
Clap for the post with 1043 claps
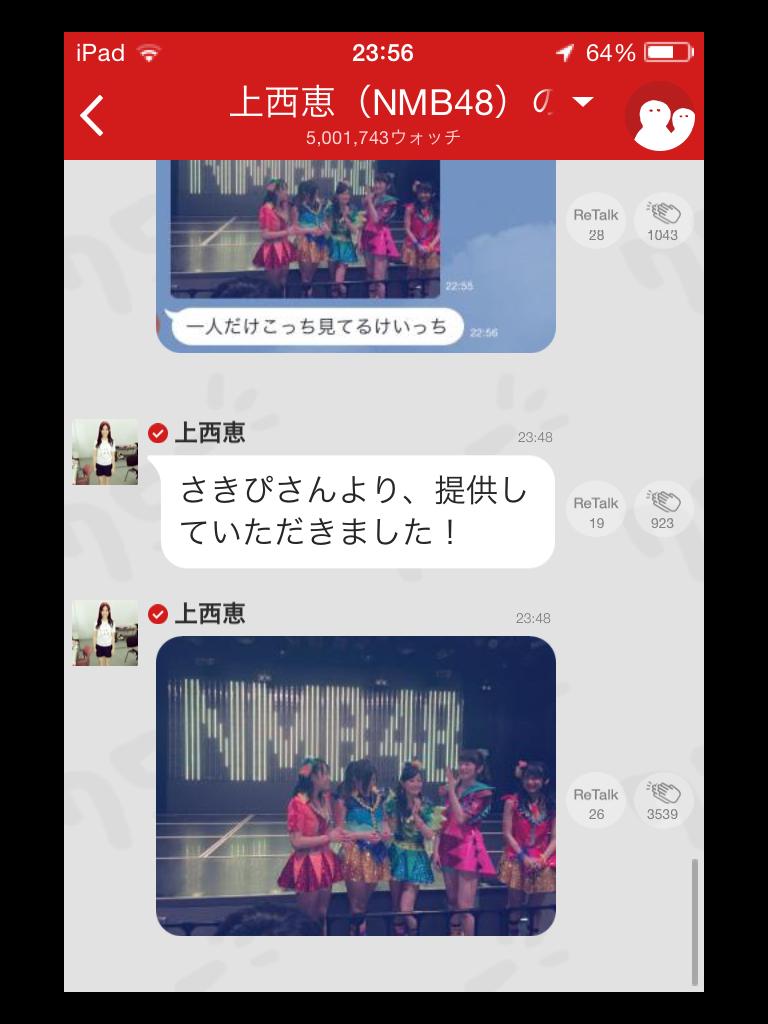[662, 222]
